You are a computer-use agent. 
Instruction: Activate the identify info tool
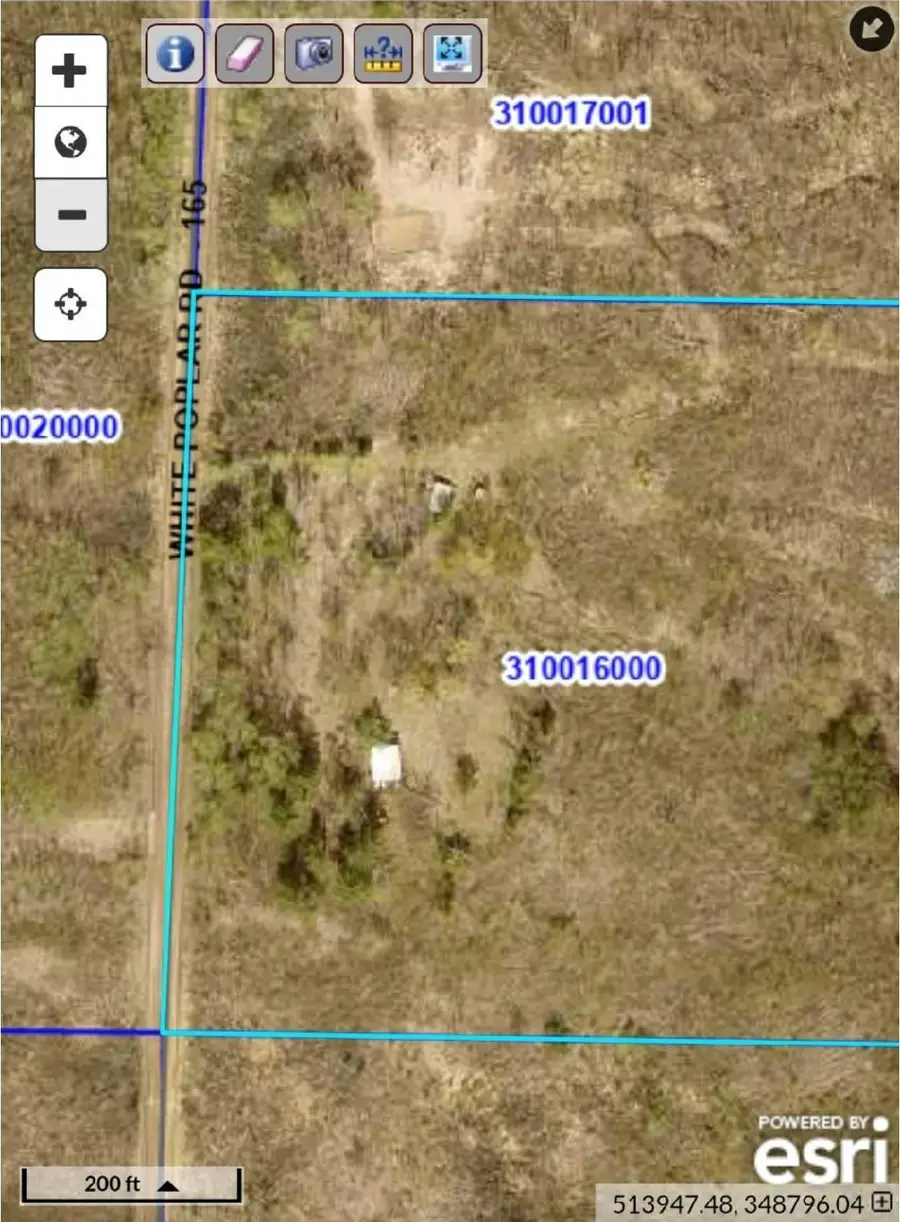click(175, 53)
